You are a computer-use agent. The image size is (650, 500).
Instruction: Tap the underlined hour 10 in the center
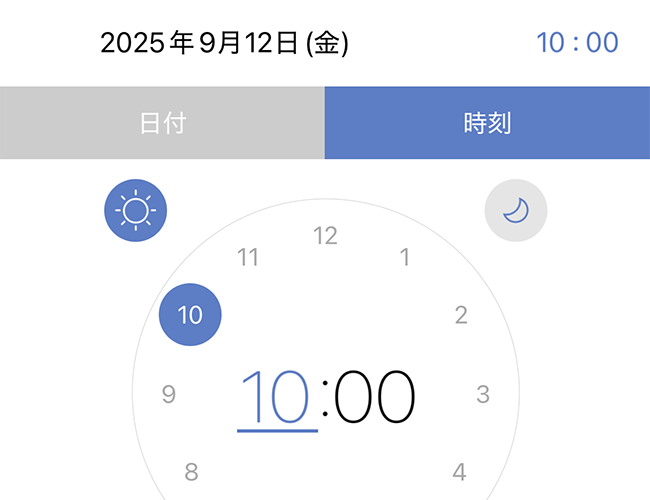275,397
